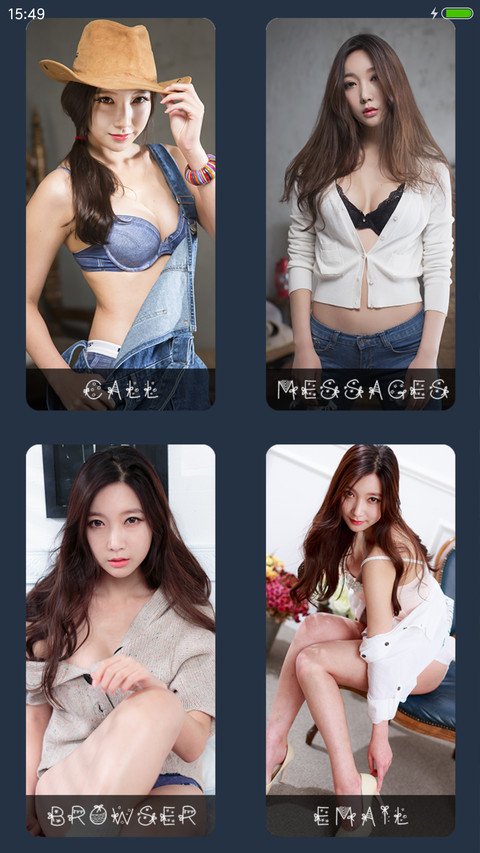Open the Call tile
The width and height of the screenshot is (480, 853).
click(120, 214)
